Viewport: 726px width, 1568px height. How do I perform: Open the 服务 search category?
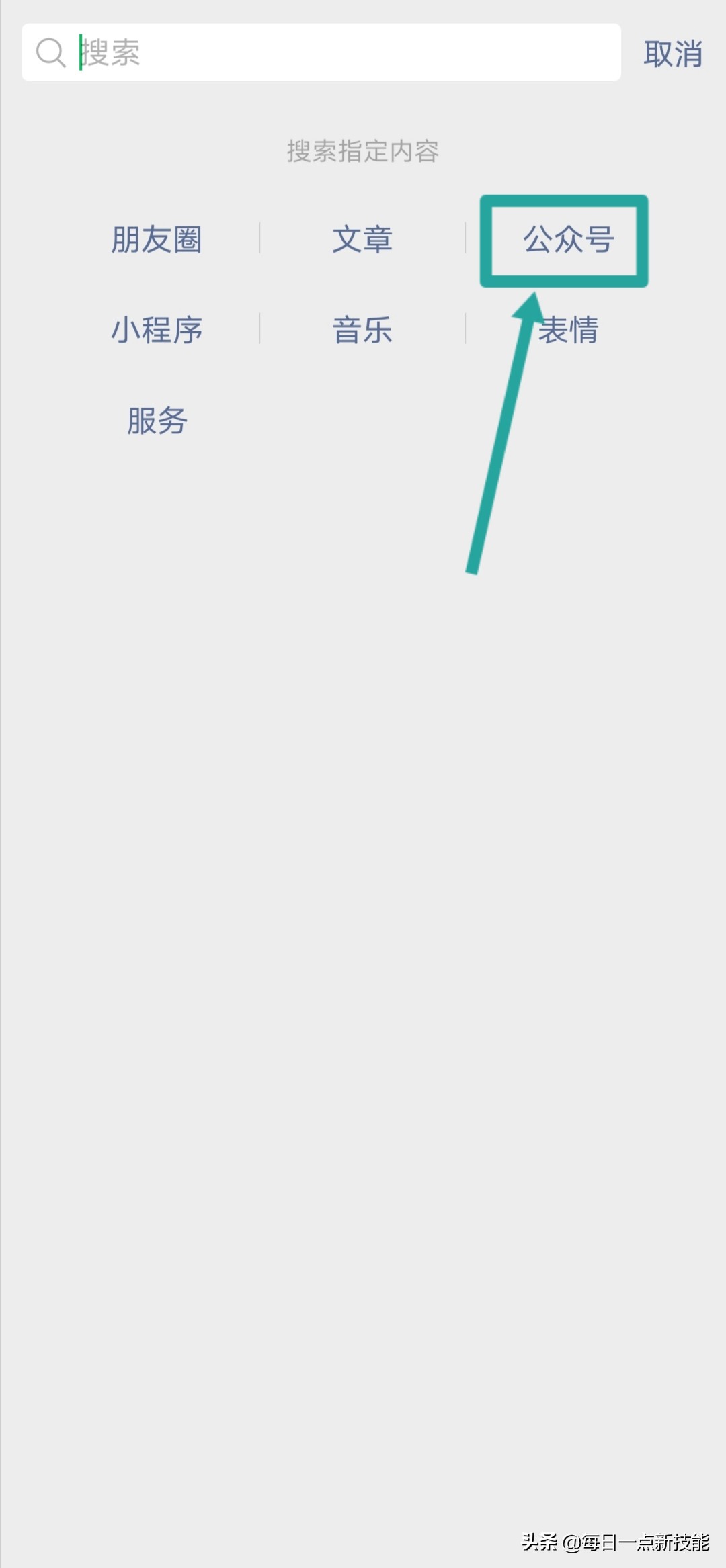point(157,421)
